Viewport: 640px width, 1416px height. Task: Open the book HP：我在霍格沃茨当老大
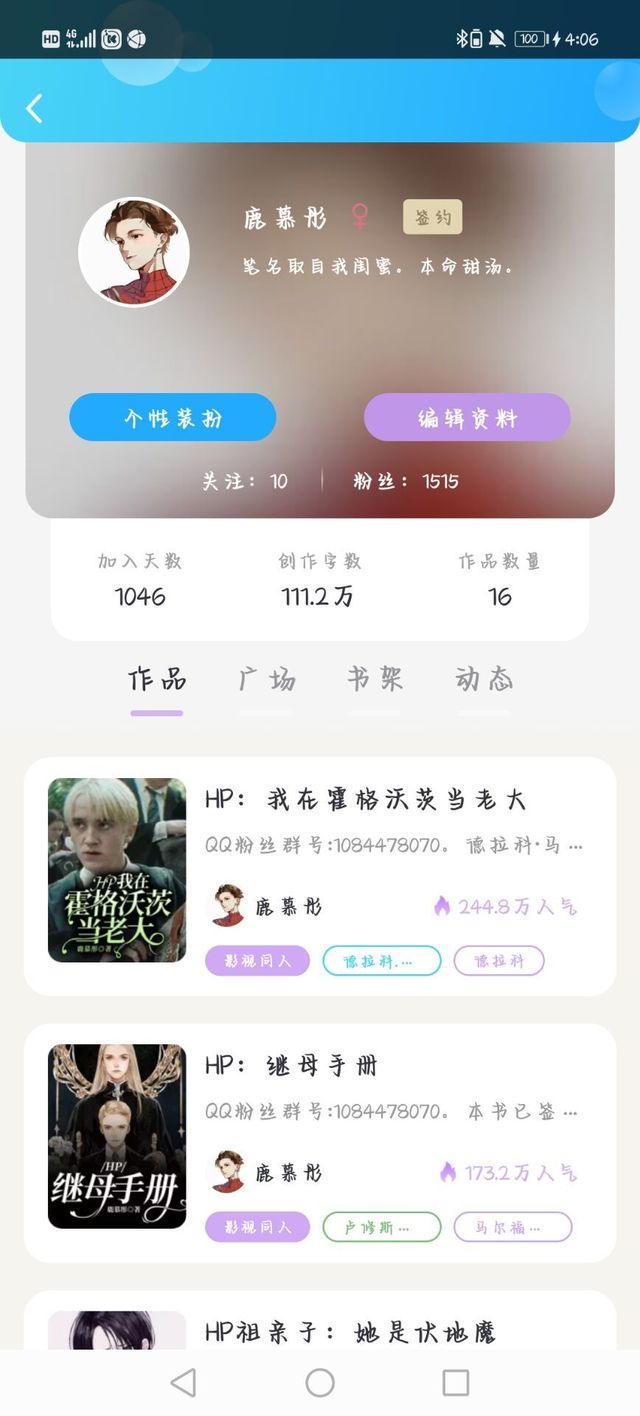coord(365,799)
